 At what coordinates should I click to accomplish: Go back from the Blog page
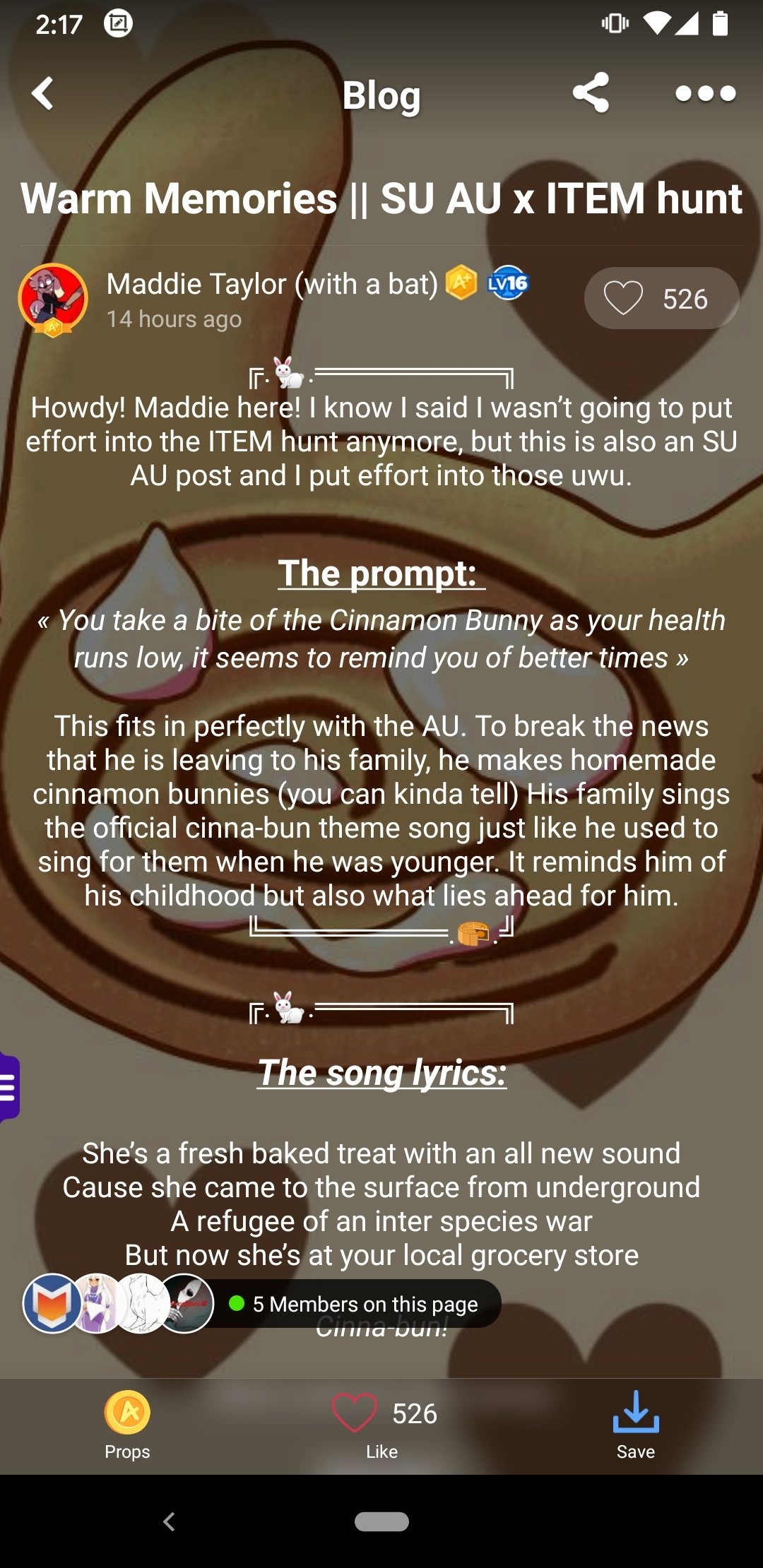(43, 93)
